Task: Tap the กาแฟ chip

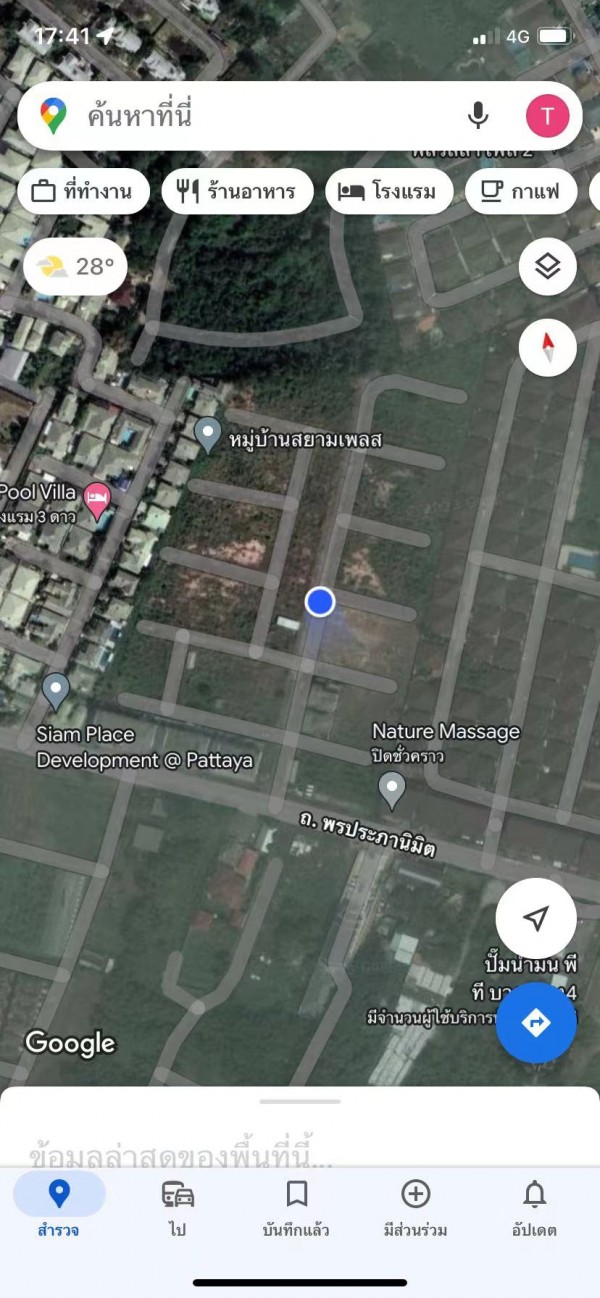Action: point(520,192)
